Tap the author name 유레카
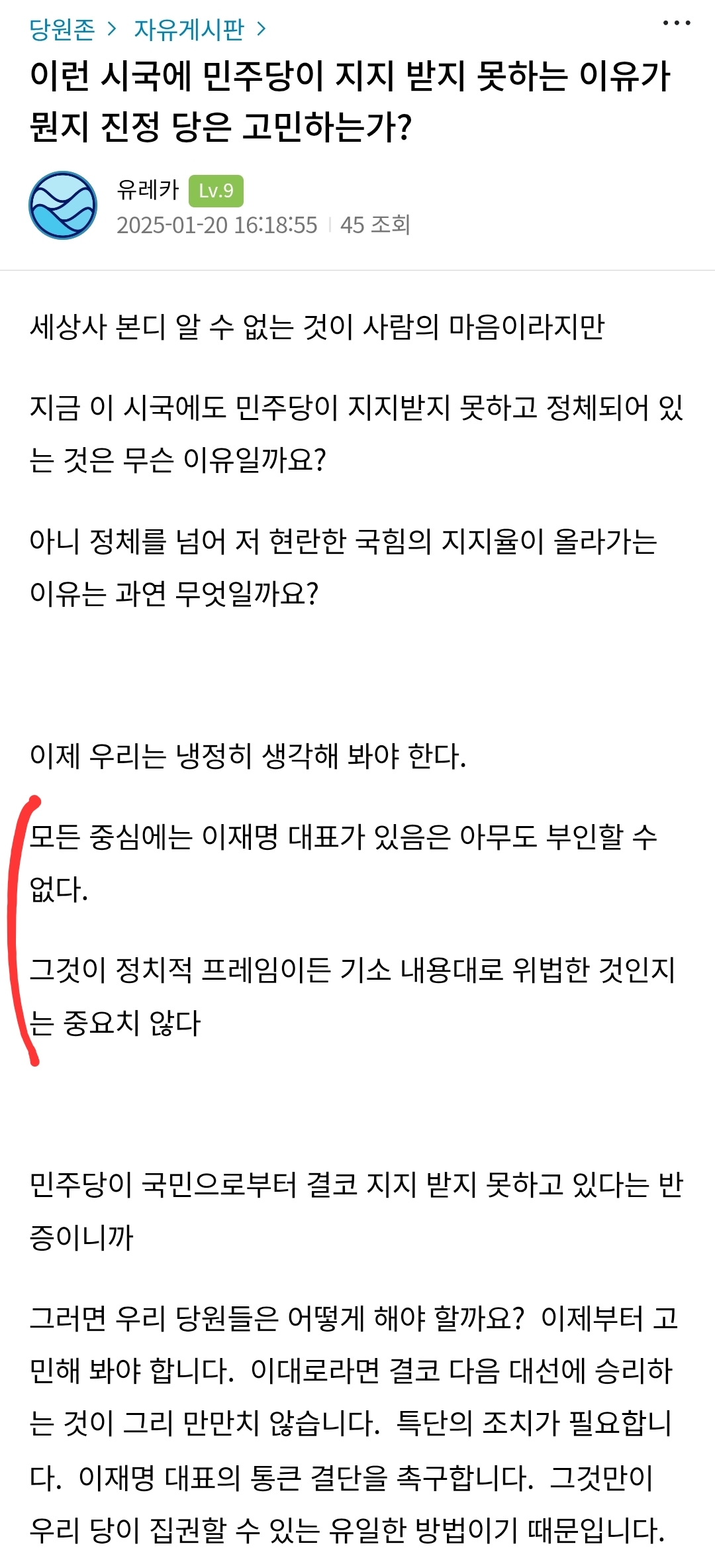The image size is (715, 1568). click(x=148, y=190)
